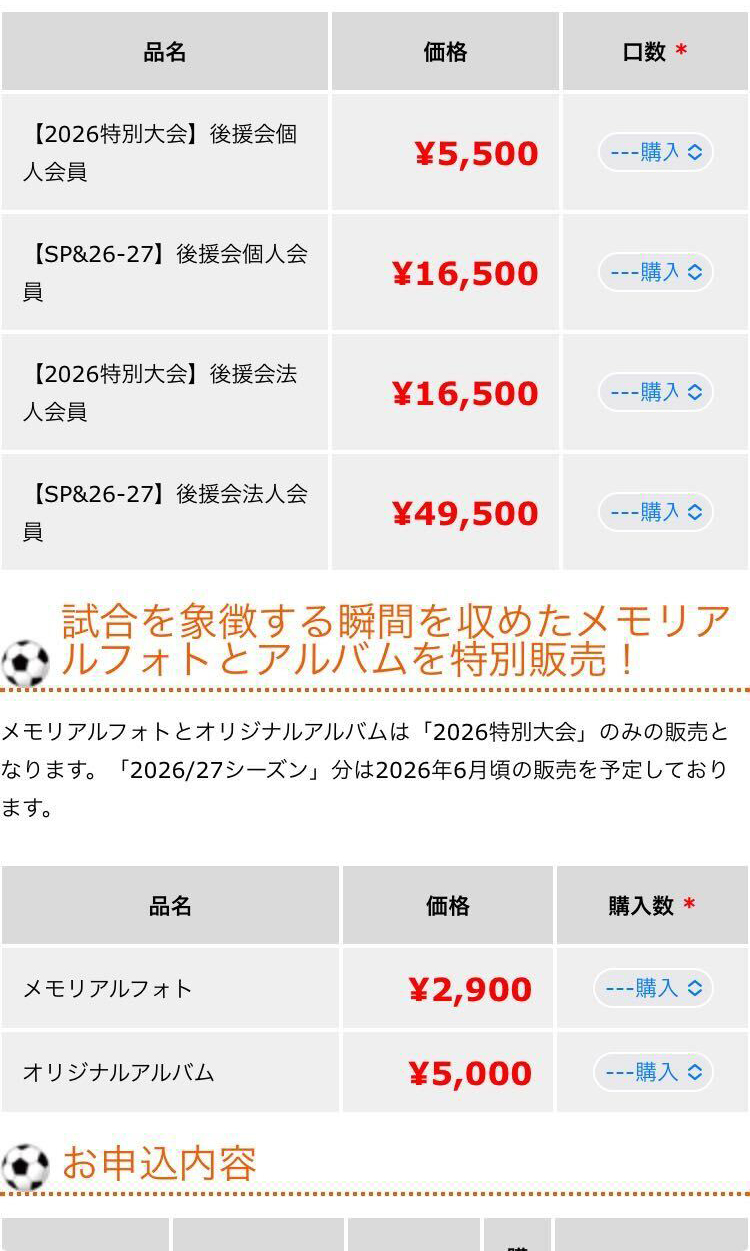Open purchase count dropdown for メモリアルフォト
This screenshot has height=1251, width=750.
(653, 988)
